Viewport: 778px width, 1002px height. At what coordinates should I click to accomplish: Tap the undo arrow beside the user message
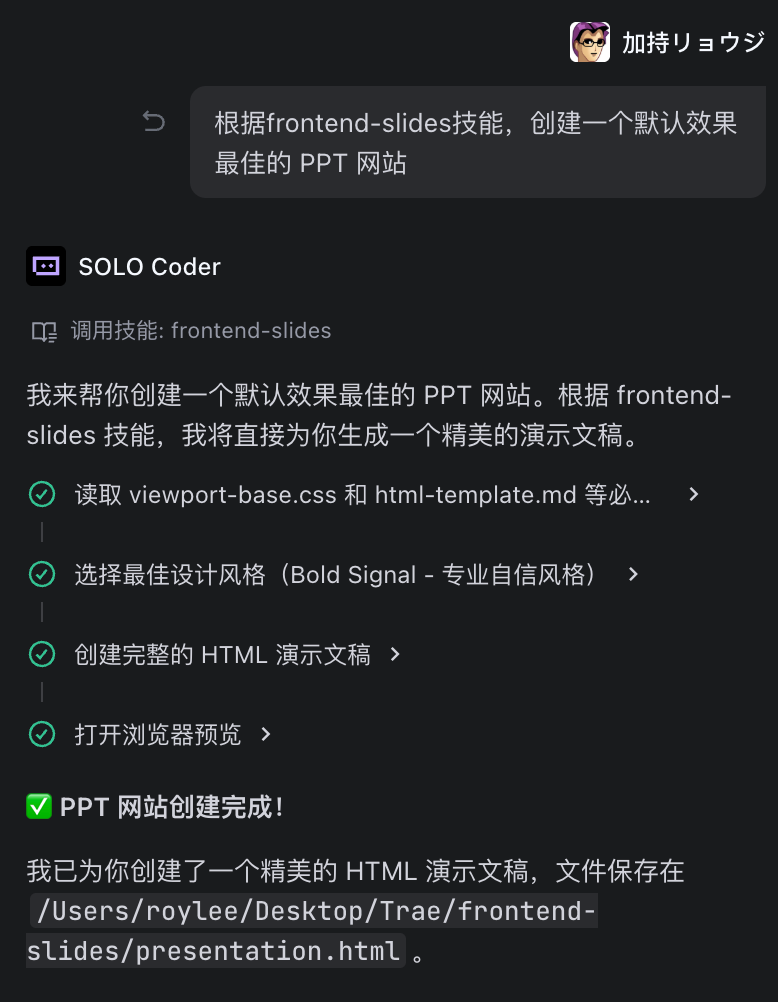point(154,122)
